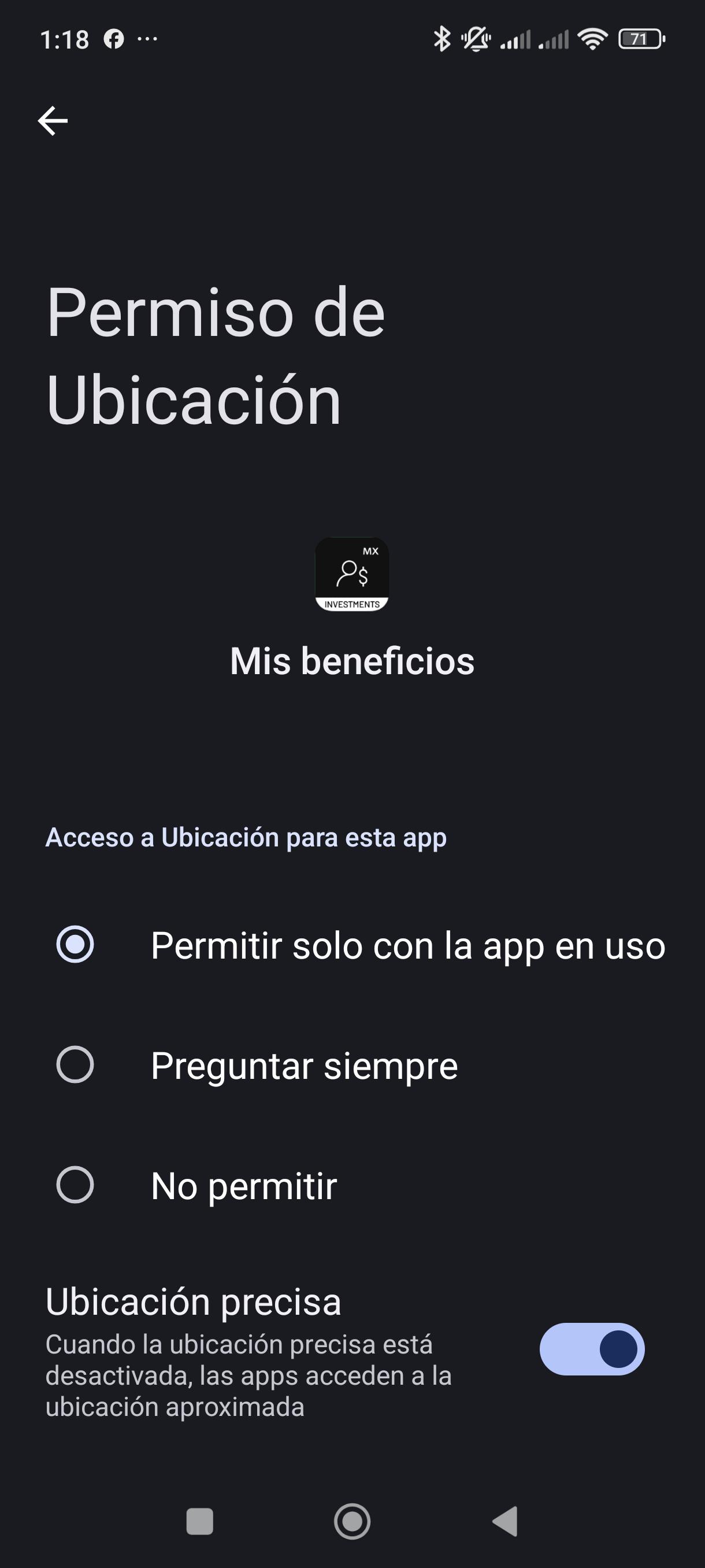Select 'No permitir' for location access
The height and width of the screenshot is (1568, 705).
coord(75,1185)
